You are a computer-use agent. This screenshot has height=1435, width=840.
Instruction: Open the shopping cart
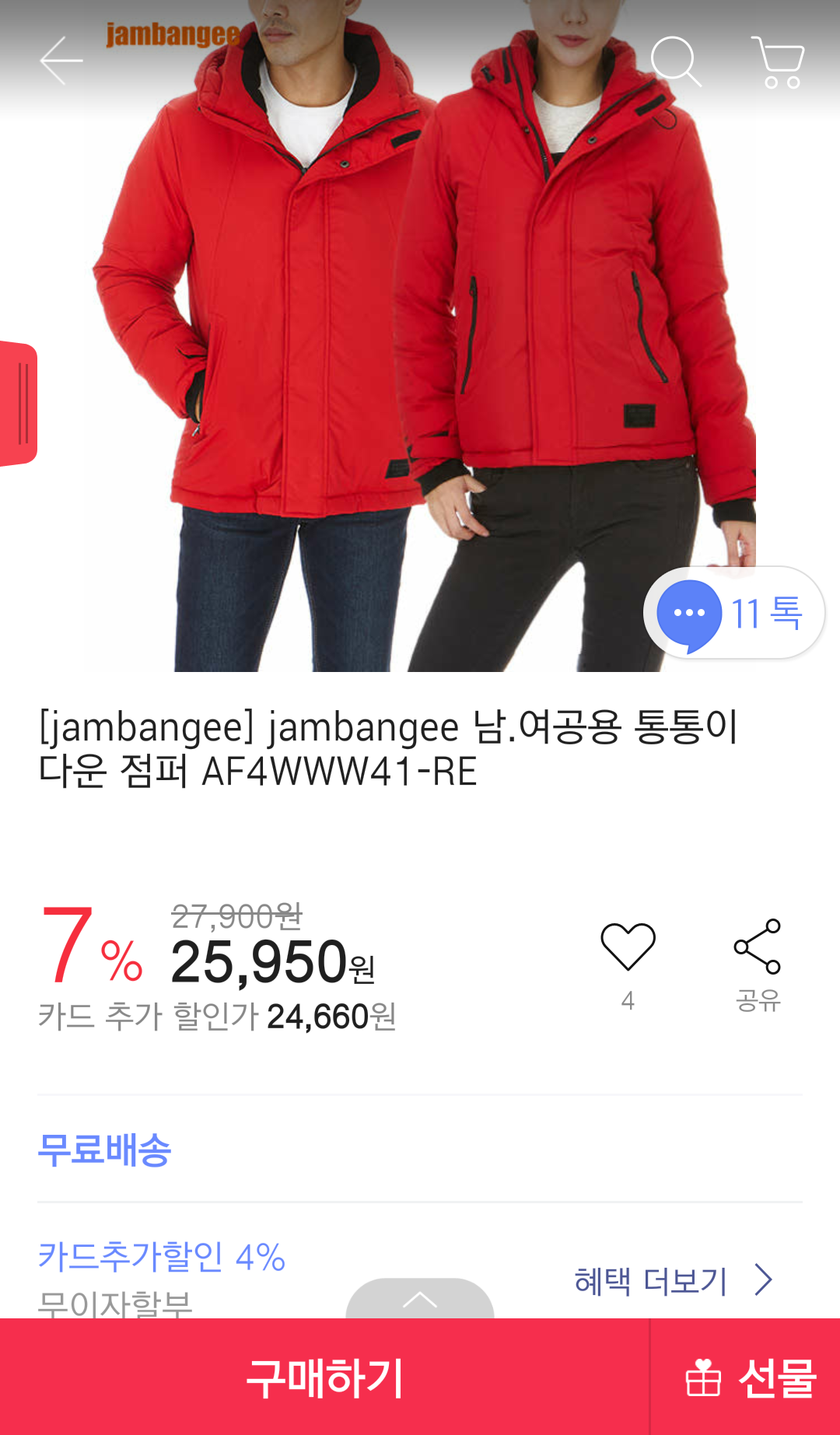tap(778, 61)
